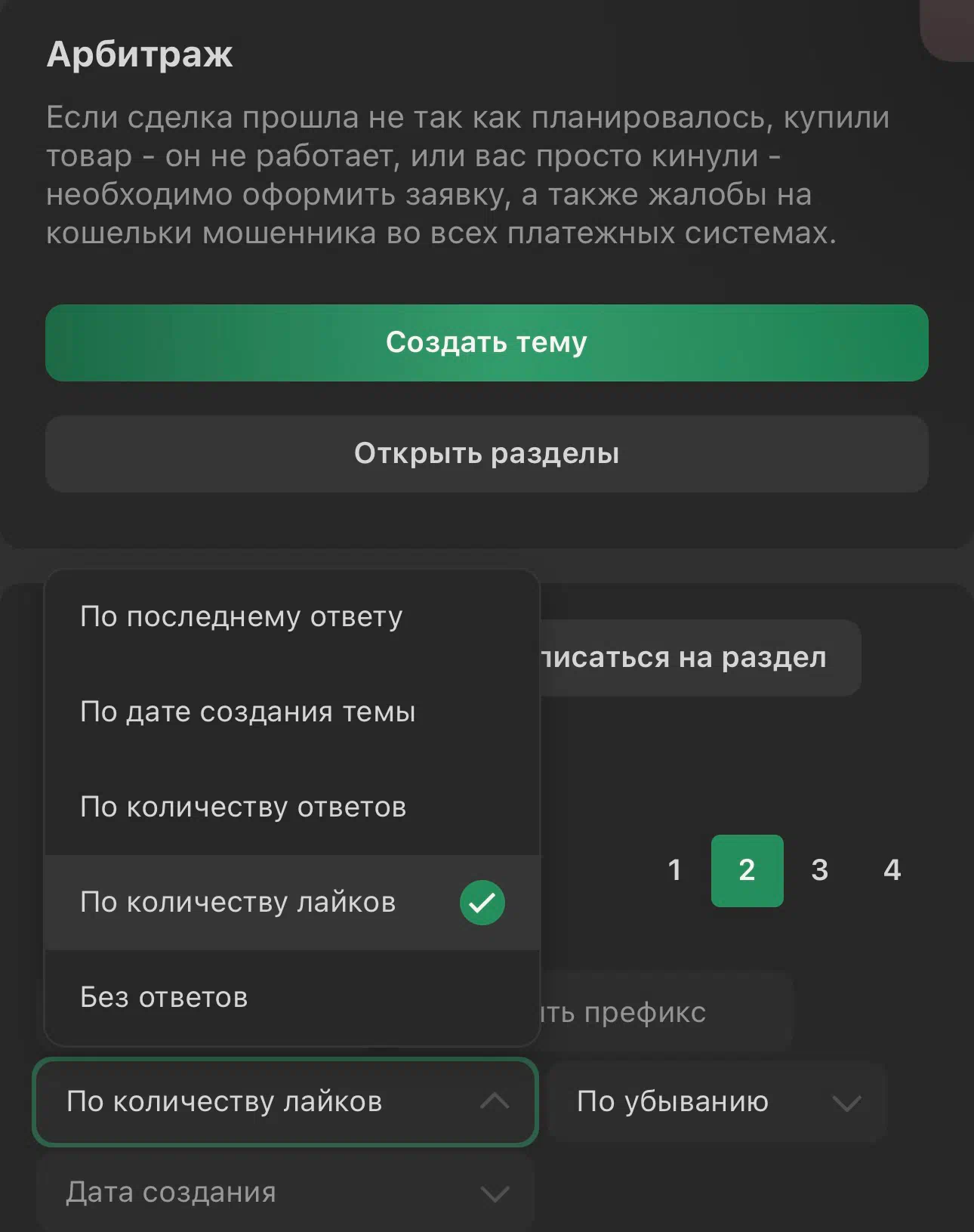
Task: Collapse the По количеству лайков dropdown
Action: pos(285,1102)
